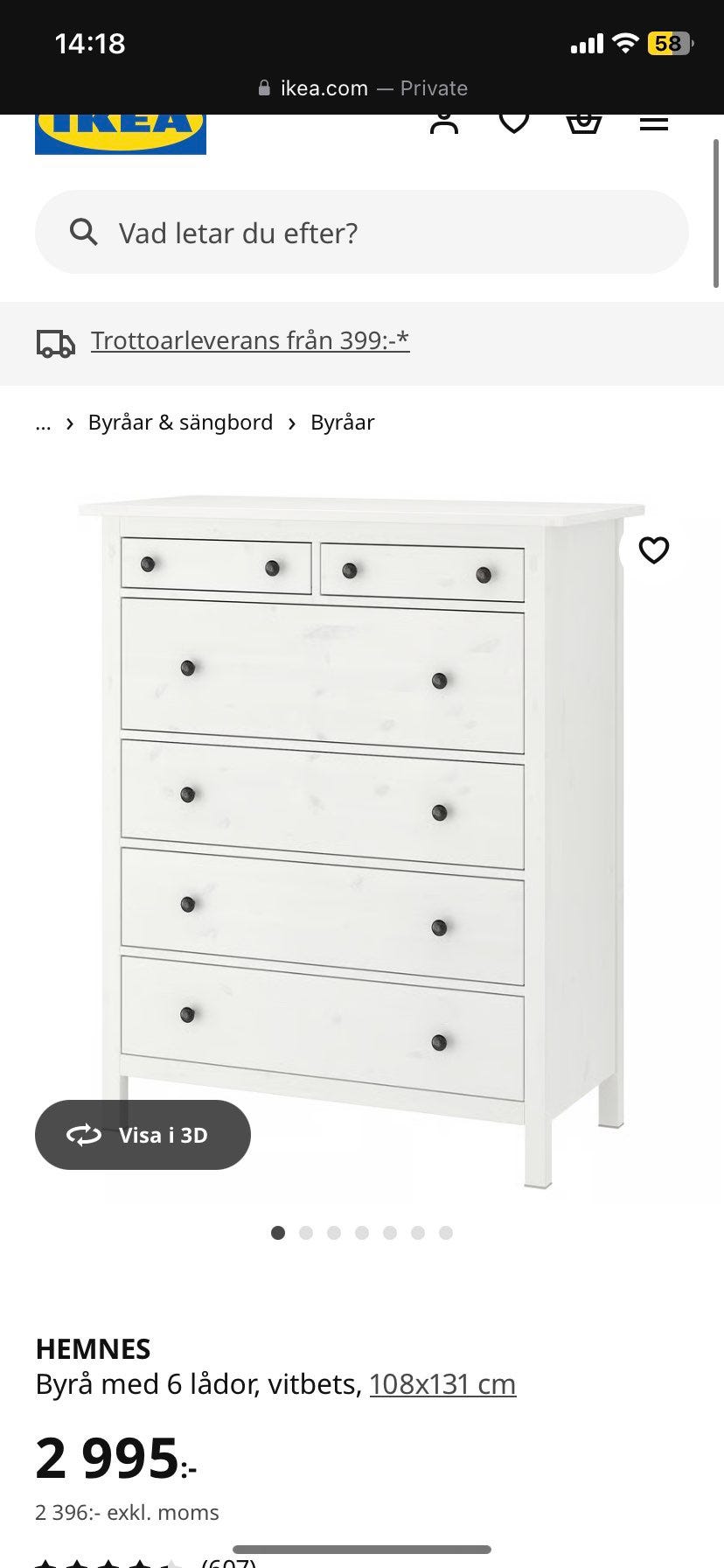The height and width of the screenshot is (1568, 724).
Task: Open the hamburger menu
Action: [x=654, y=123]
